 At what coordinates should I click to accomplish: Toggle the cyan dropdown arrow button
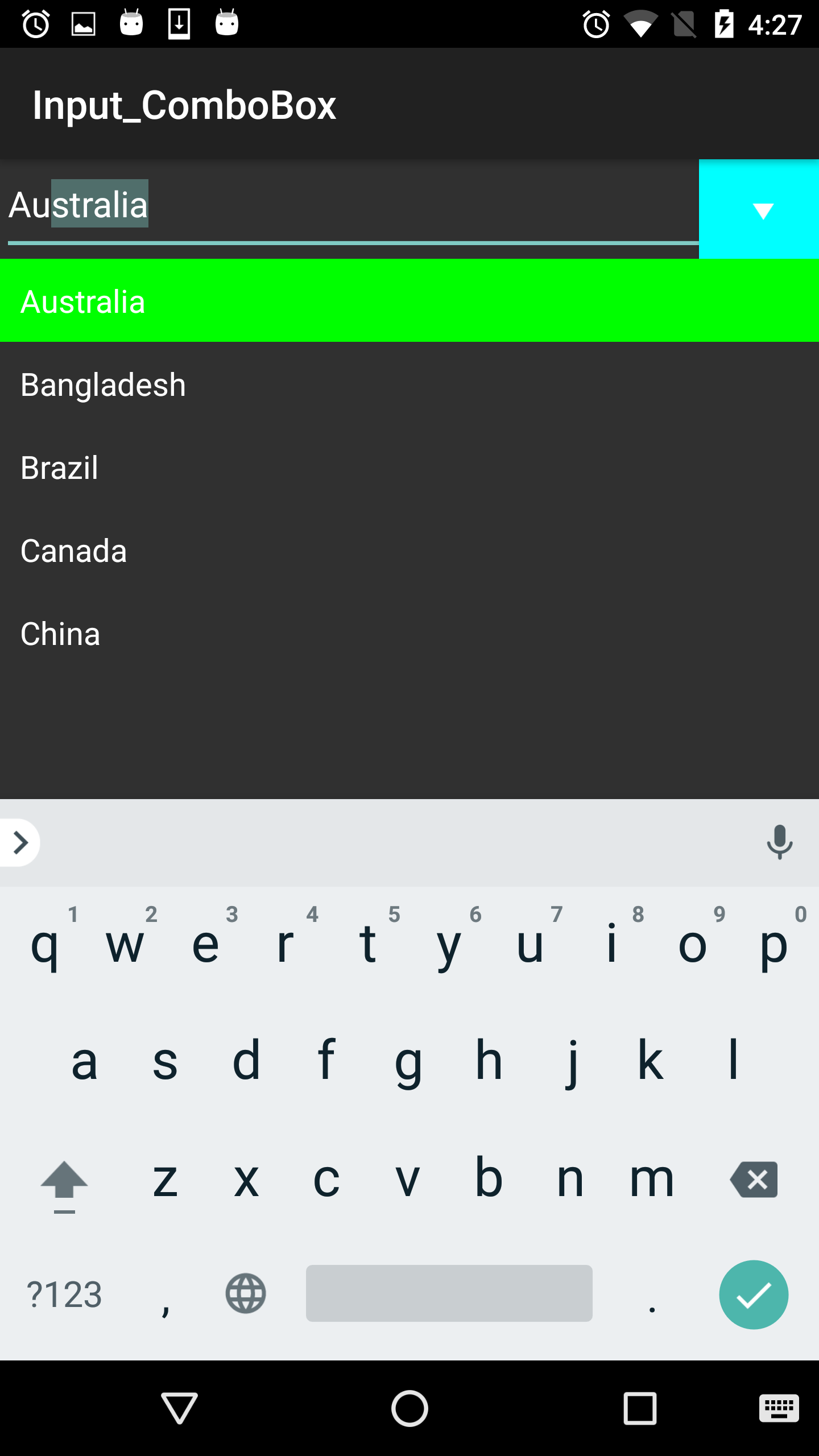point(759,209)
